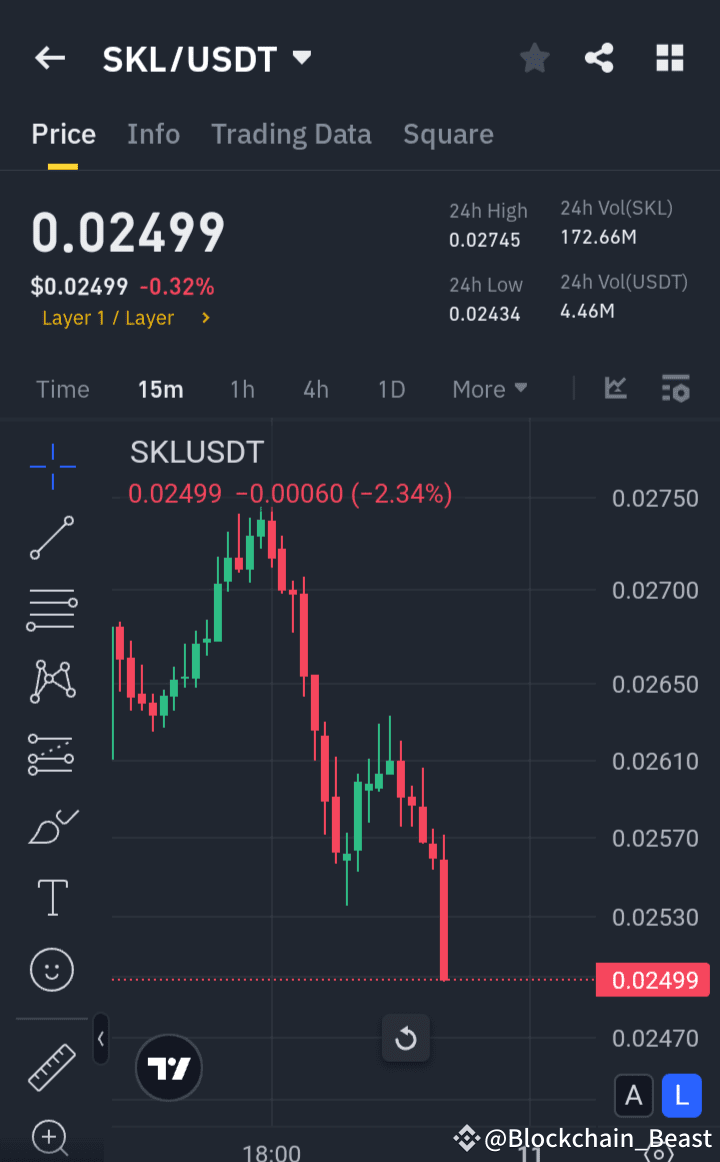Select the ruler measurement tool
Viewport: 720px width, 1162px height.
coord(51,1066)
